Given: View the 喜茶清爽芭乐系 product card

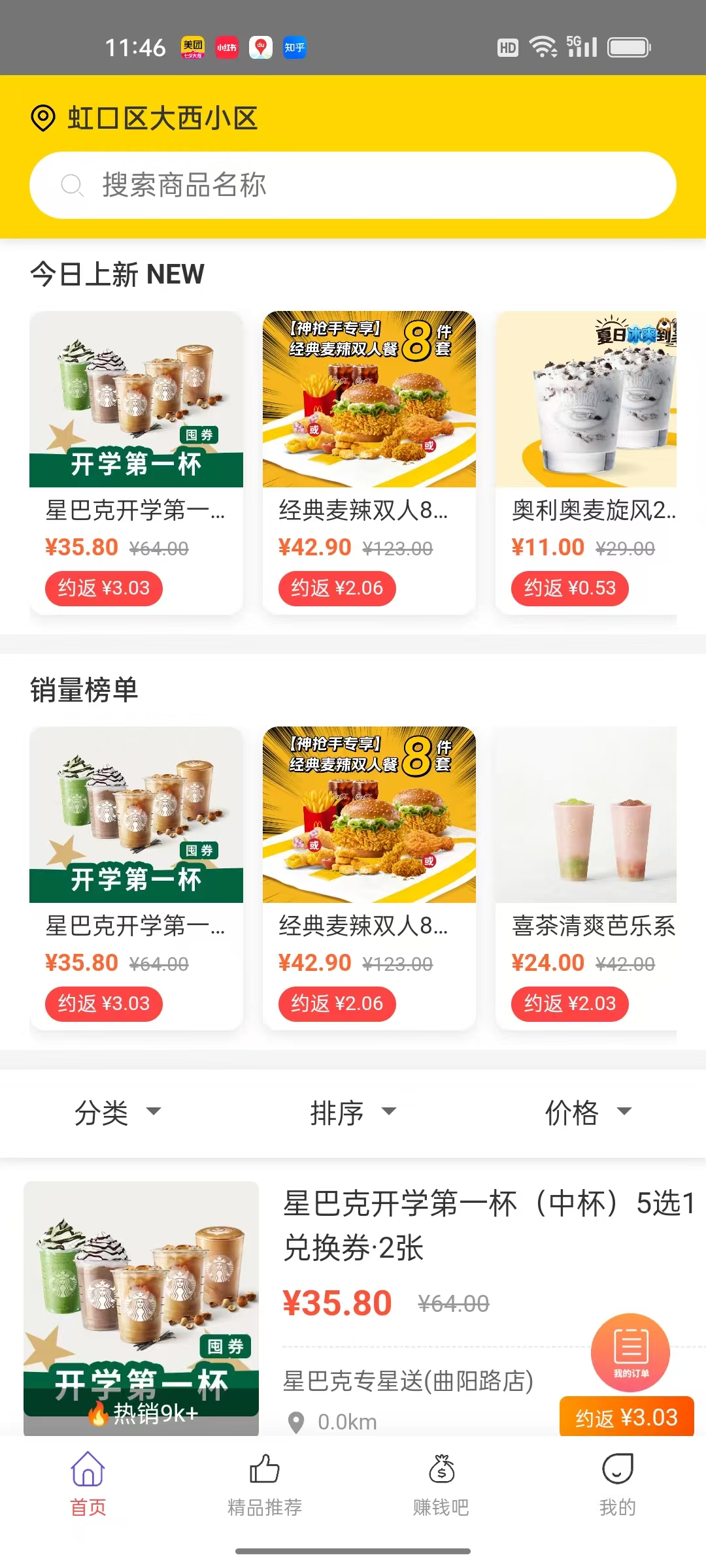Looking at the screenshot, I should (x=586, y=878).
